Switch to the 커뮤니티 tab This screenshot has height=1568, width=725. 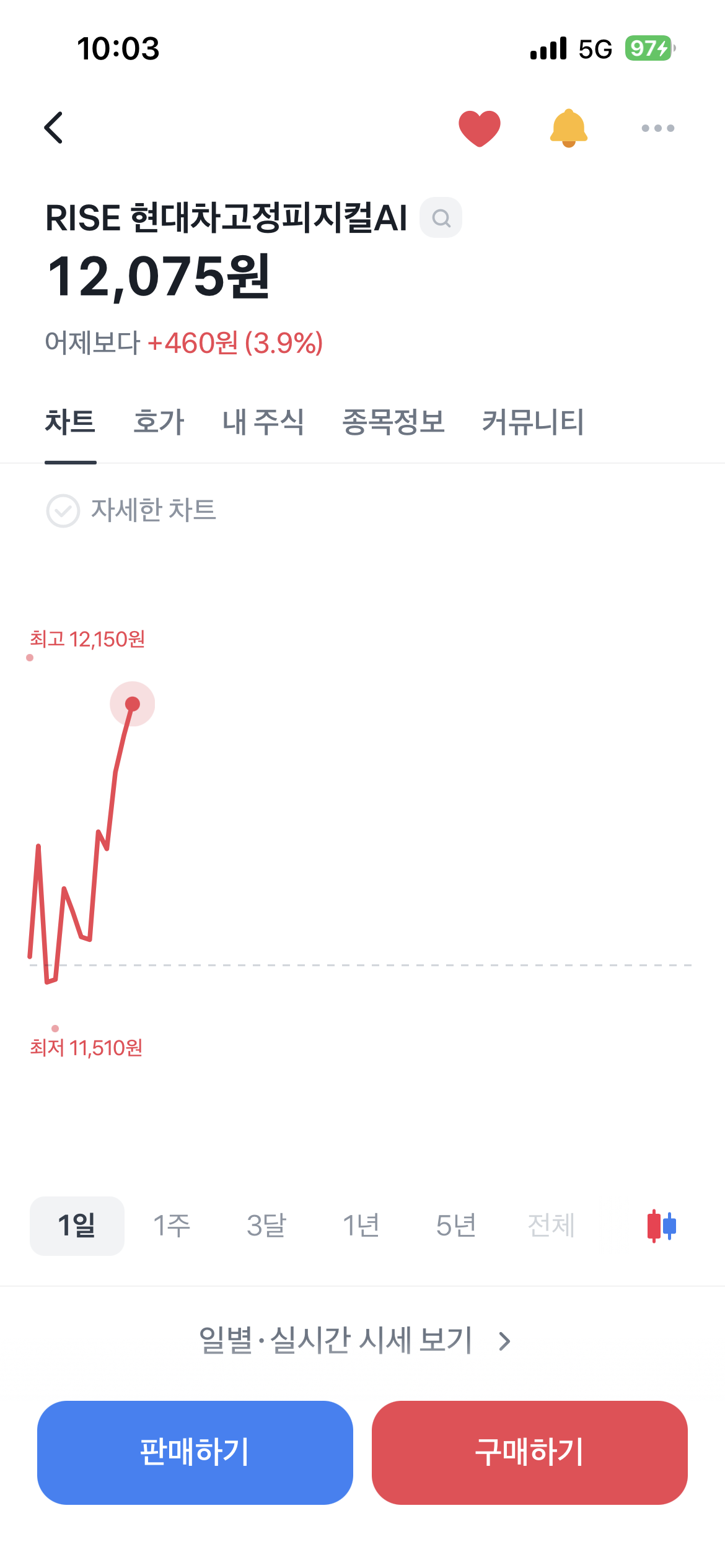[533, 422]
